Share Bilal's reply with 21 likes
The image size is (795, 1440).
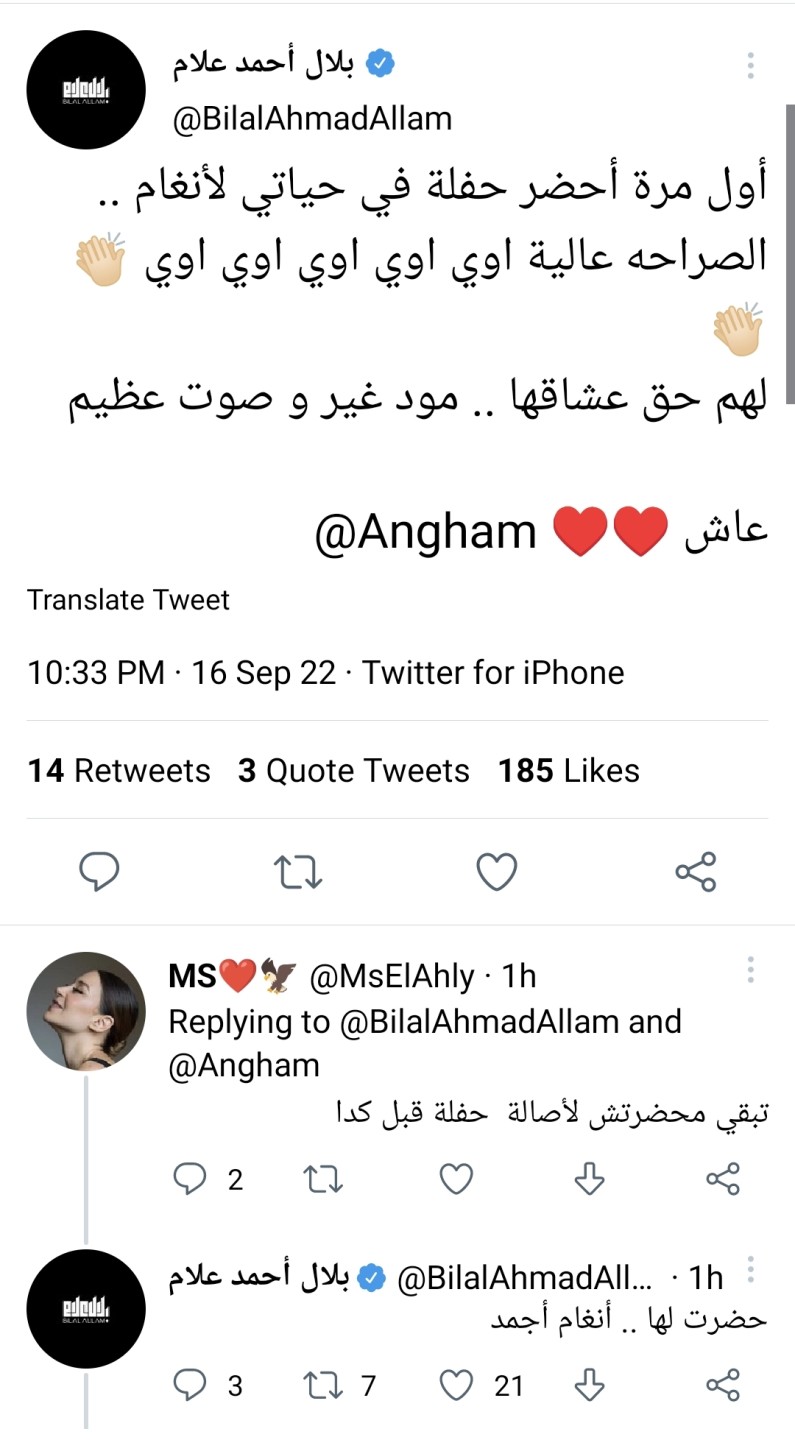722,1385
